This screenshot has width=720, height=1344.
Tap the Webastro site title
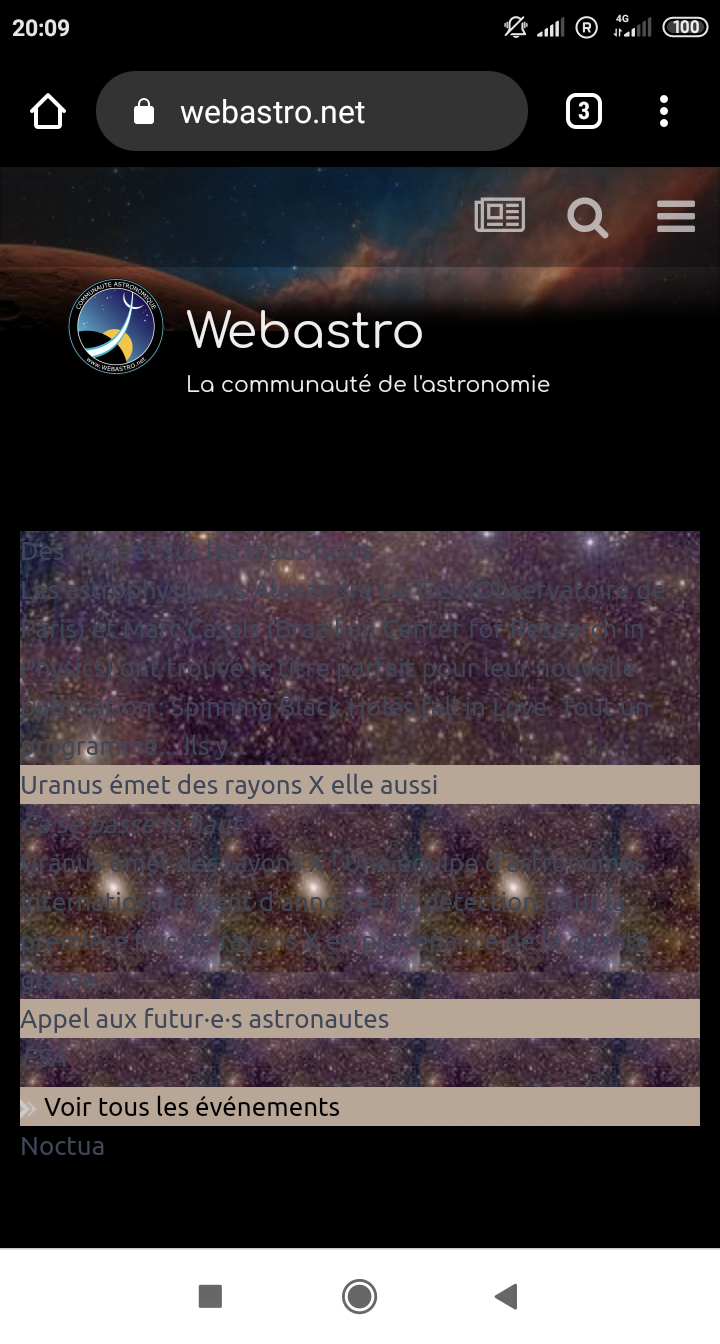tap(304, 331)
